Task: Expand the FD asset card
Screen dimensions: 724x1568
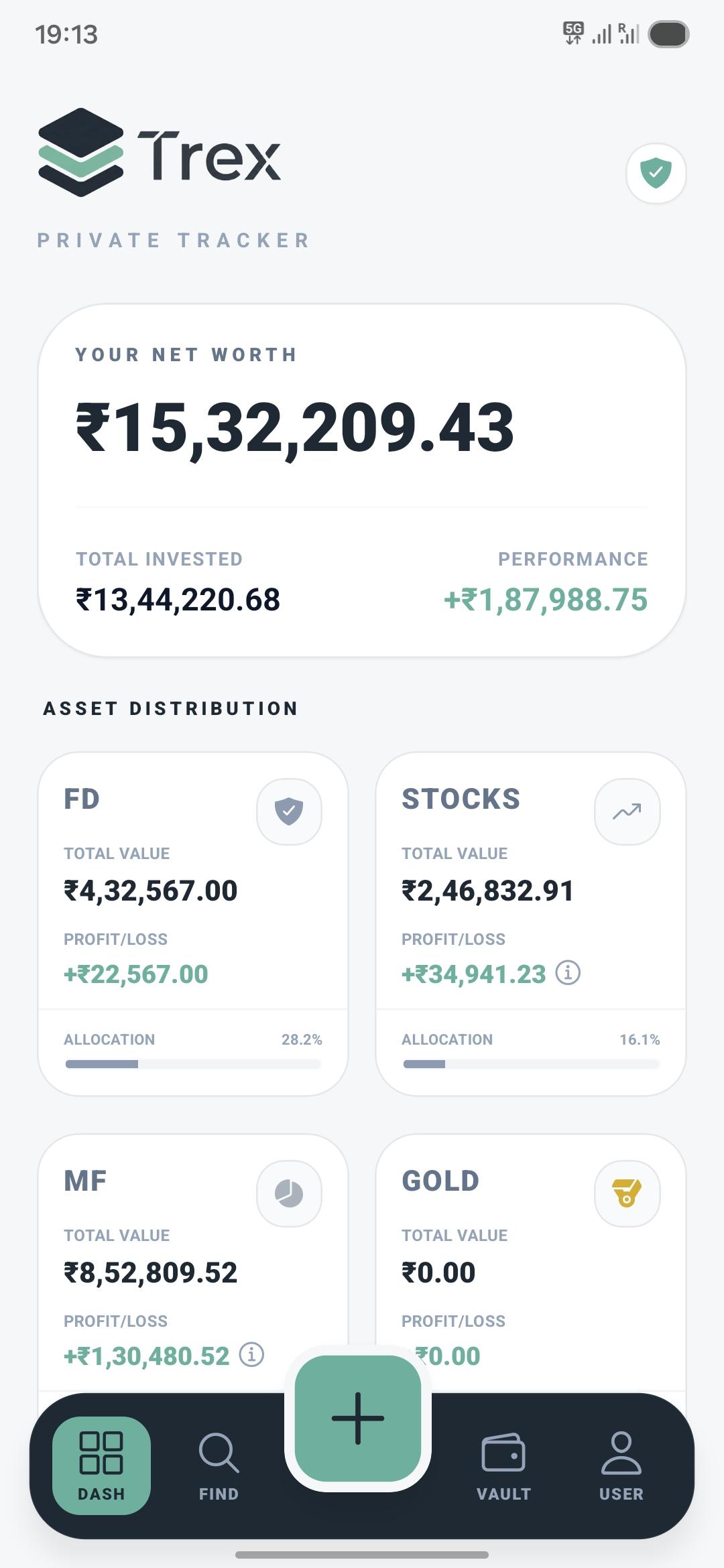Action: (x=194, y=925)
